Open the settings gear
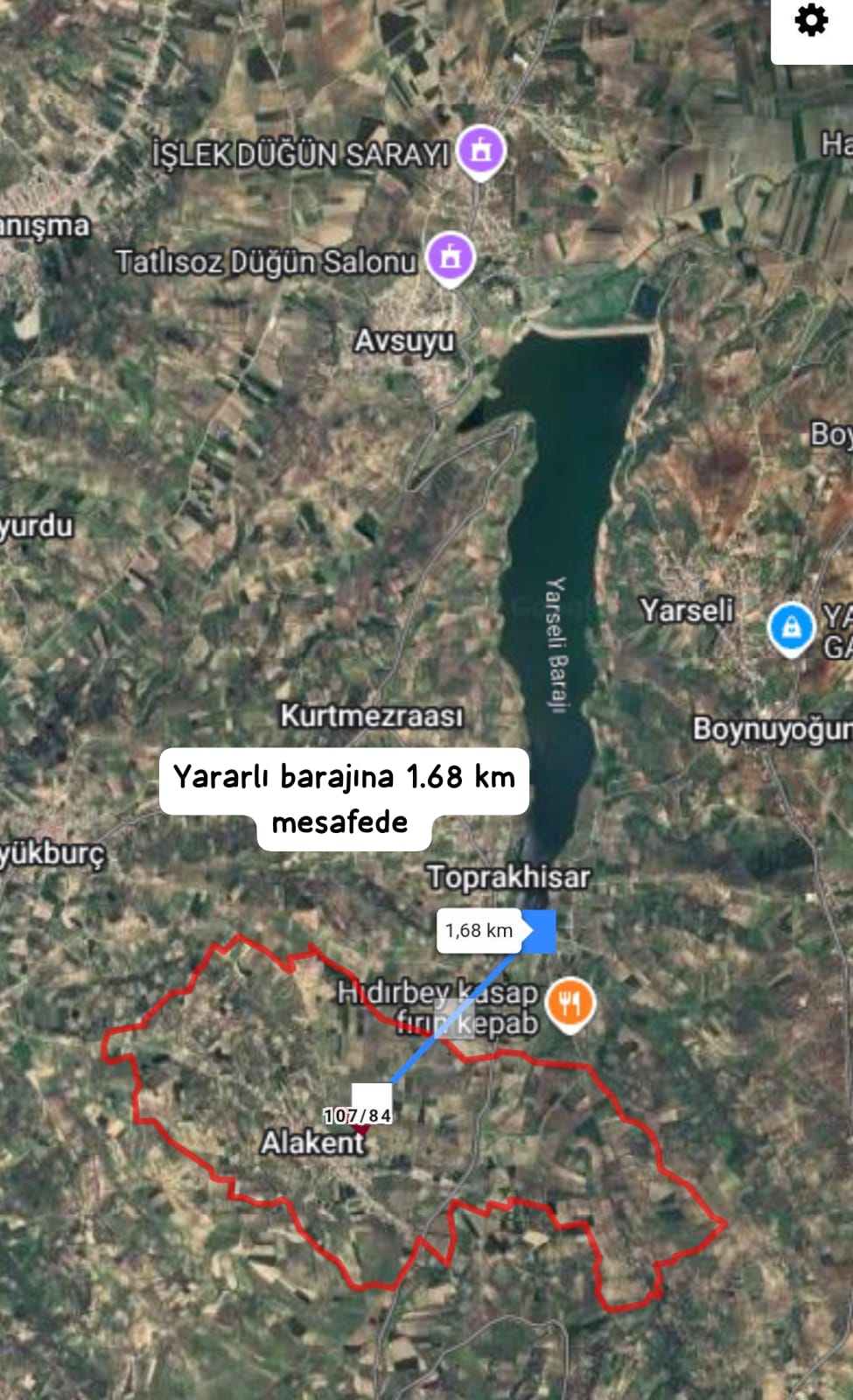The image size is (853, 1400). pyautogui.click(x=811, y=20)
